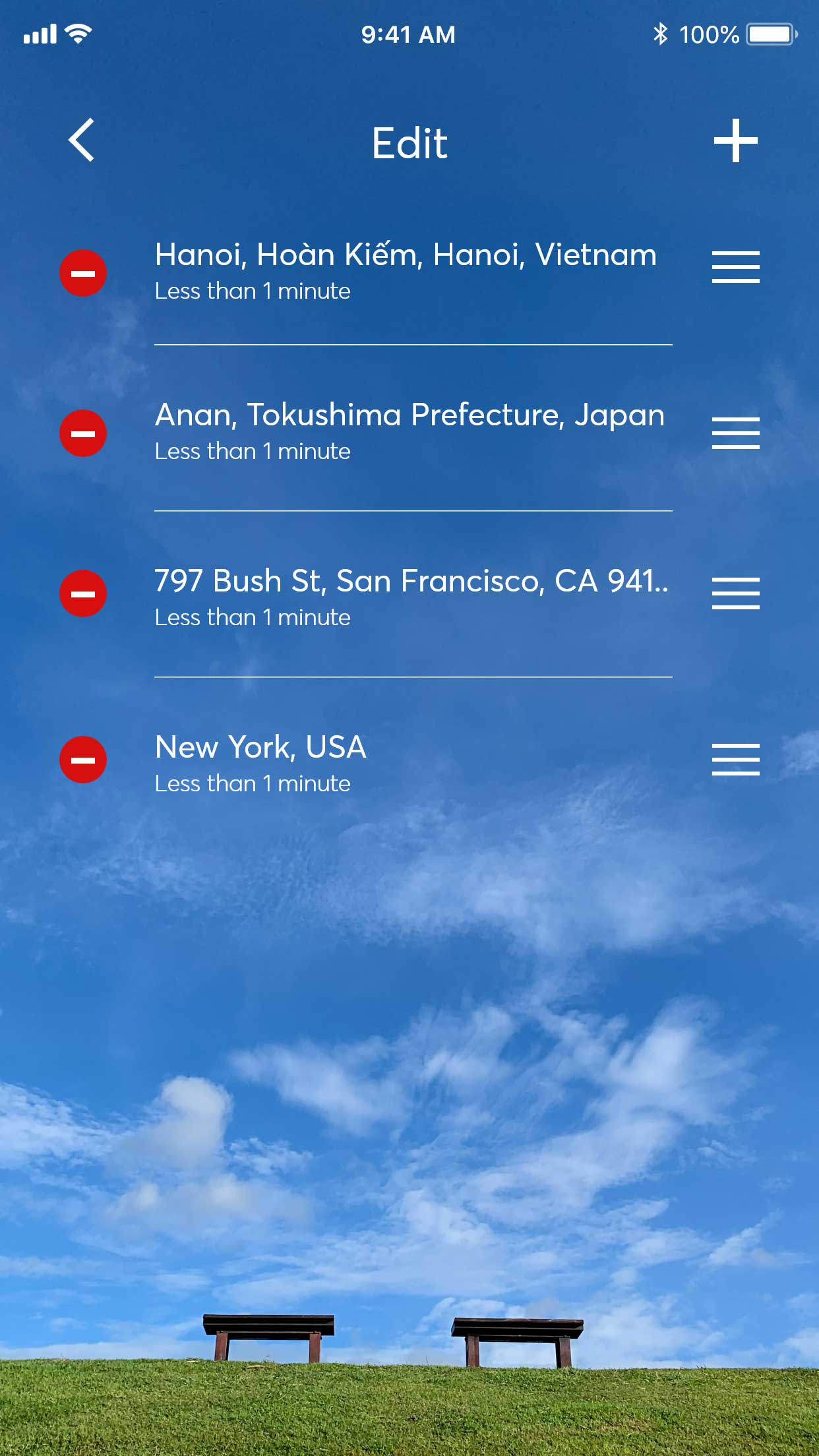
Task: Select the 797 Bush St, San Francisco row
Action: 411,597
